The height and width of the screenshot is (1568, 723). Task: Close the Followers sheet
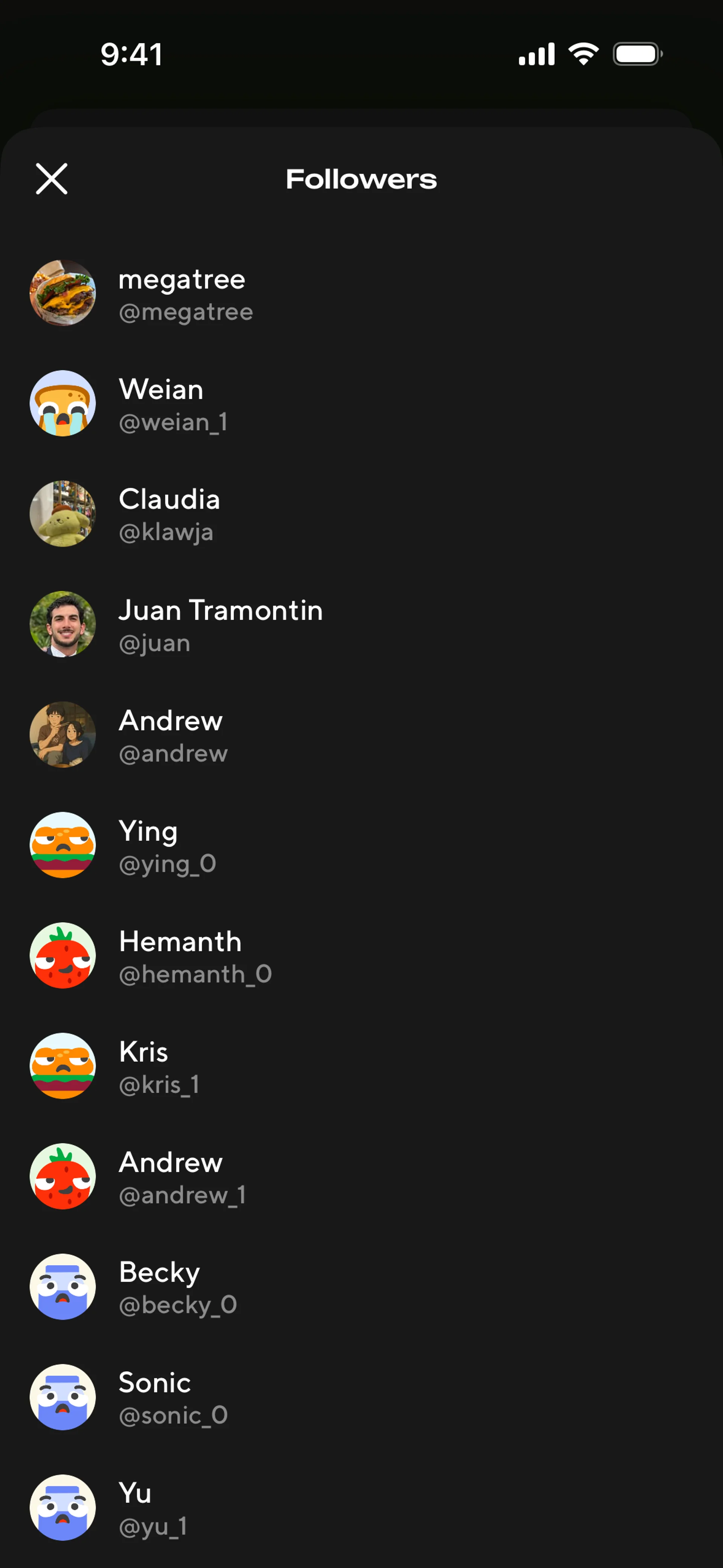[52, 179]
